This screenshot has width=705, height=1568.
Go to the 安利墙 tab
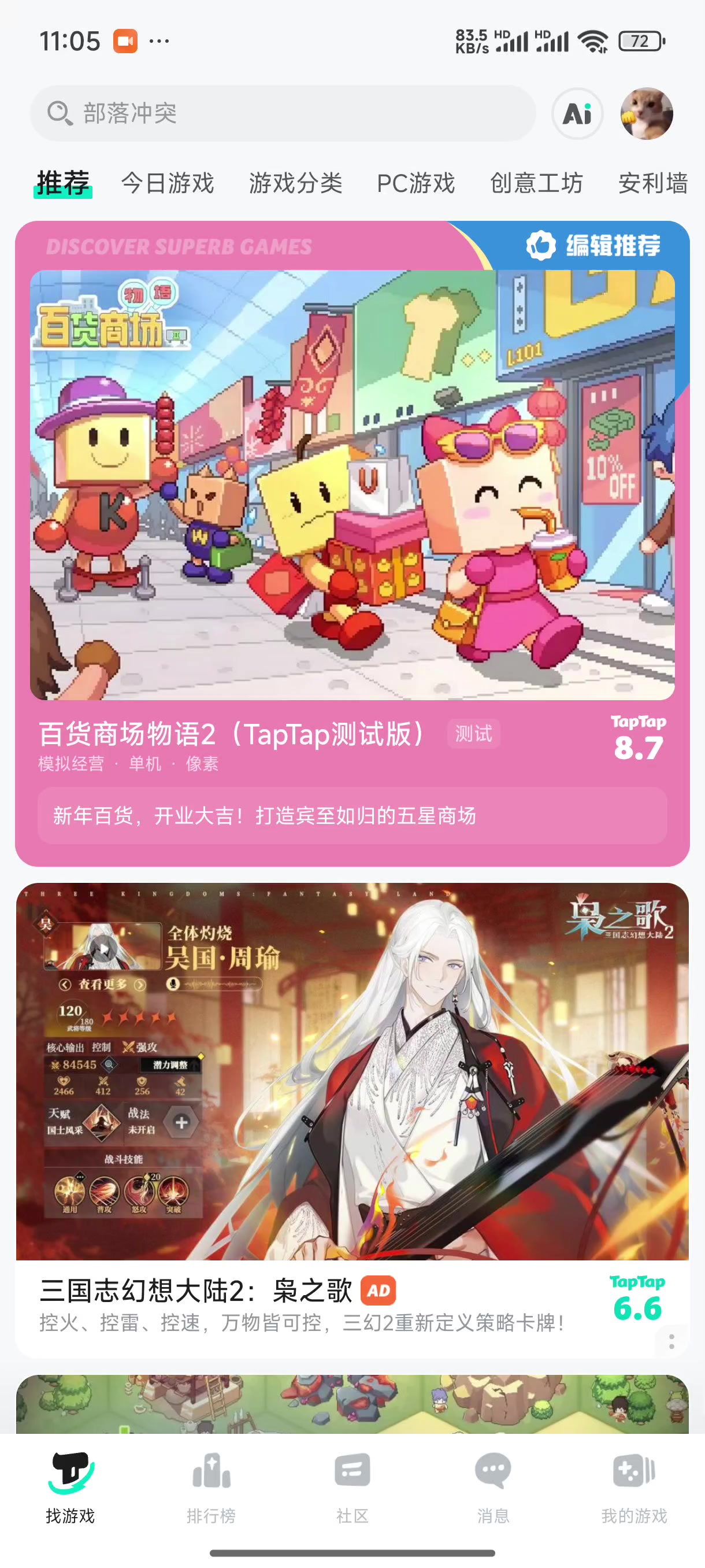coord(652,183)
